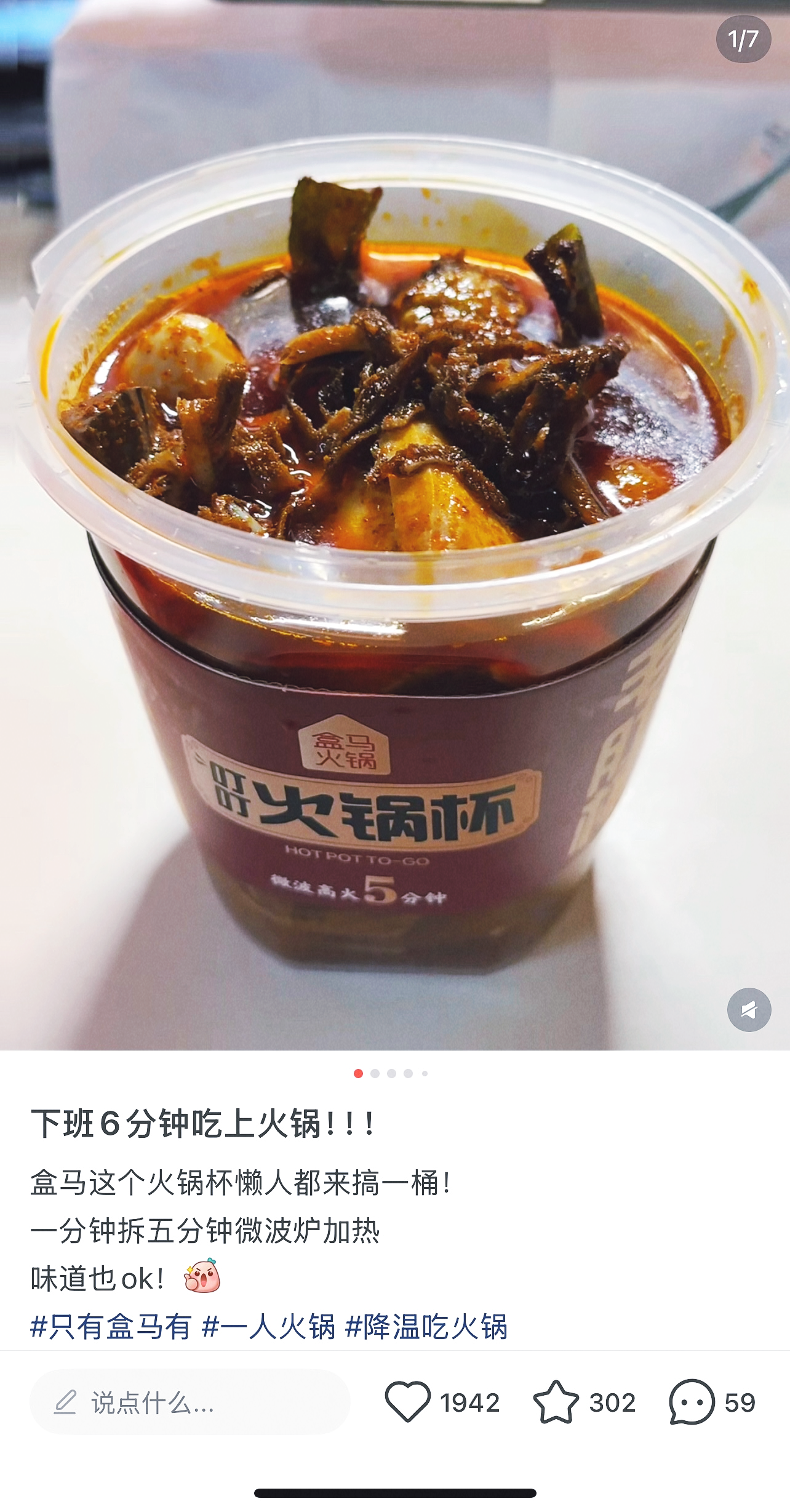Save the post with the star icon

click(556, 1402)
